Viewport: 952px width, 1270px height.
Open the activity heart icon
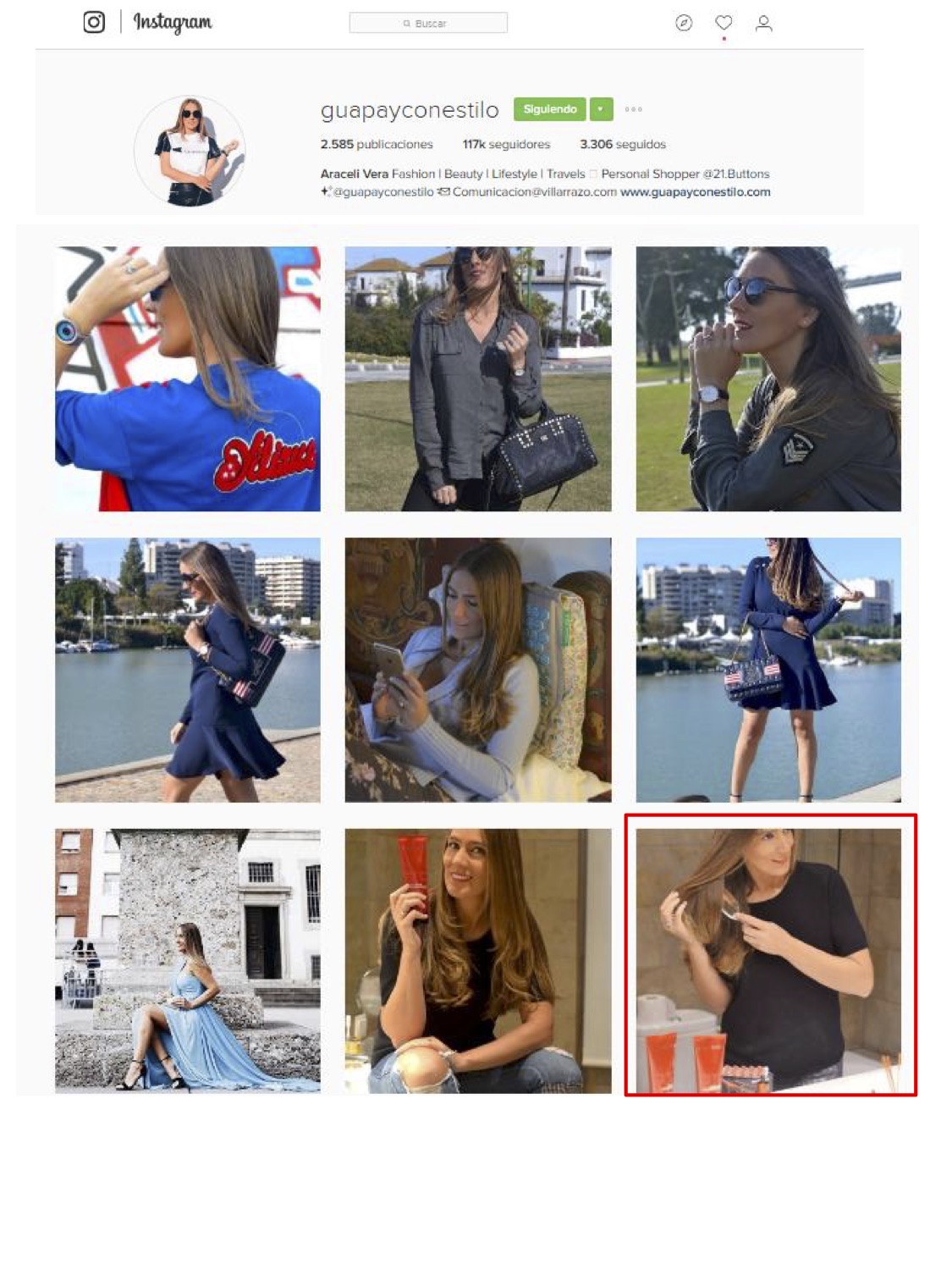click(724, 23)
